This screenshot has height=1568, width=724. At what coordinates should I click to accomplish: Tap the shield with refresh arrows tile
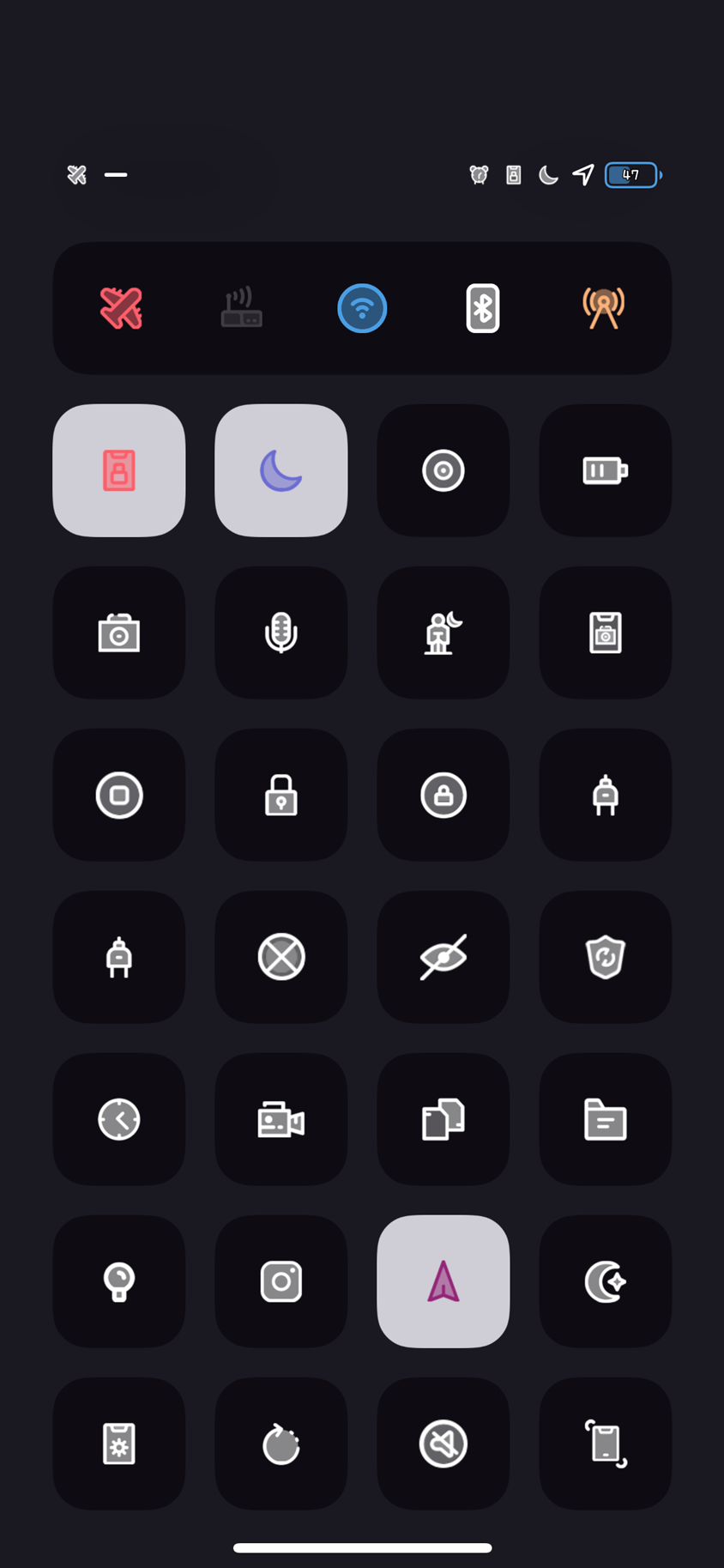(x=606, y=957)
